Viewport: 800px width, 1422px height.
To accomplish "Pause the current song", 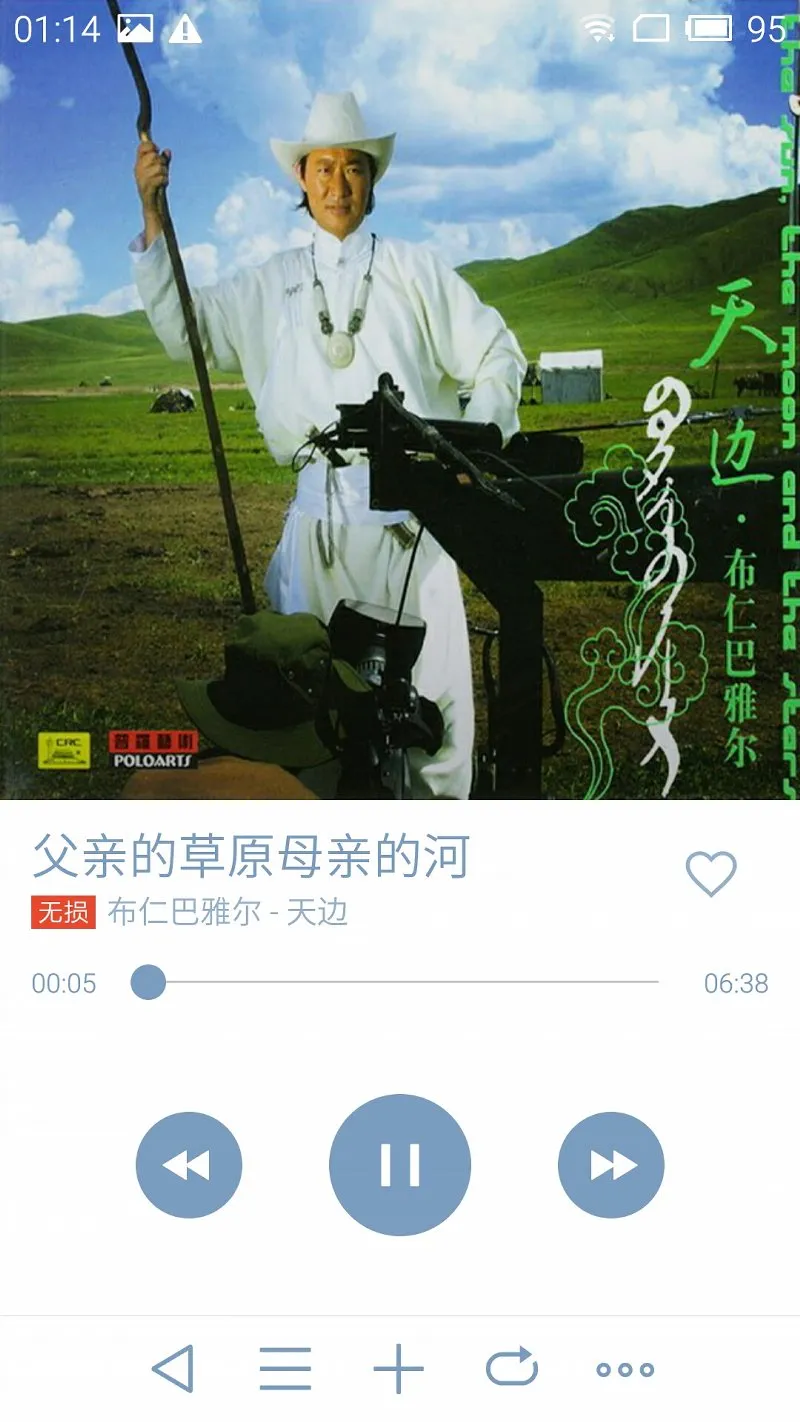I will (400, 1165).
